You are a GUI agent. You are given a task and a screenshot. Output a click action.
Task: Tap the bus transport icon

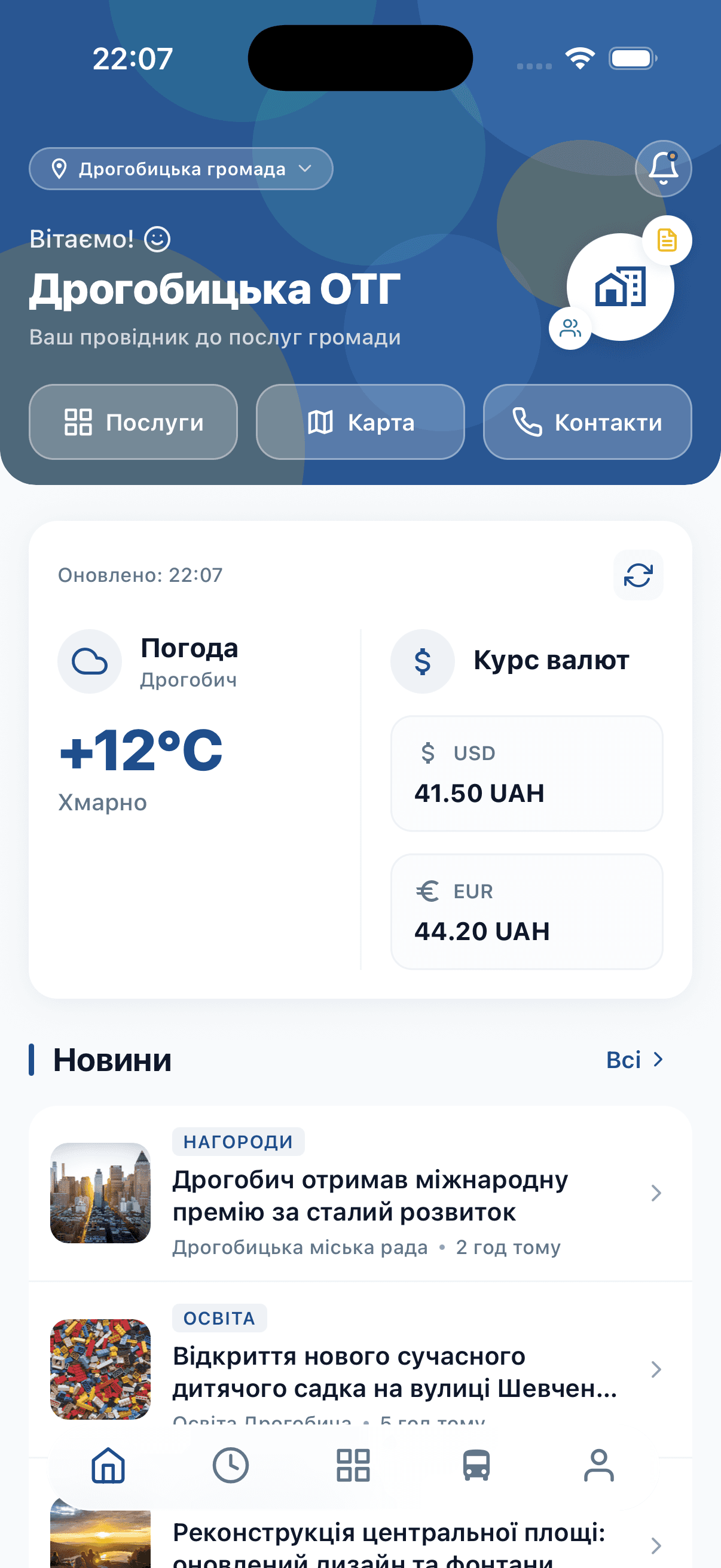tap(476, 1465)
